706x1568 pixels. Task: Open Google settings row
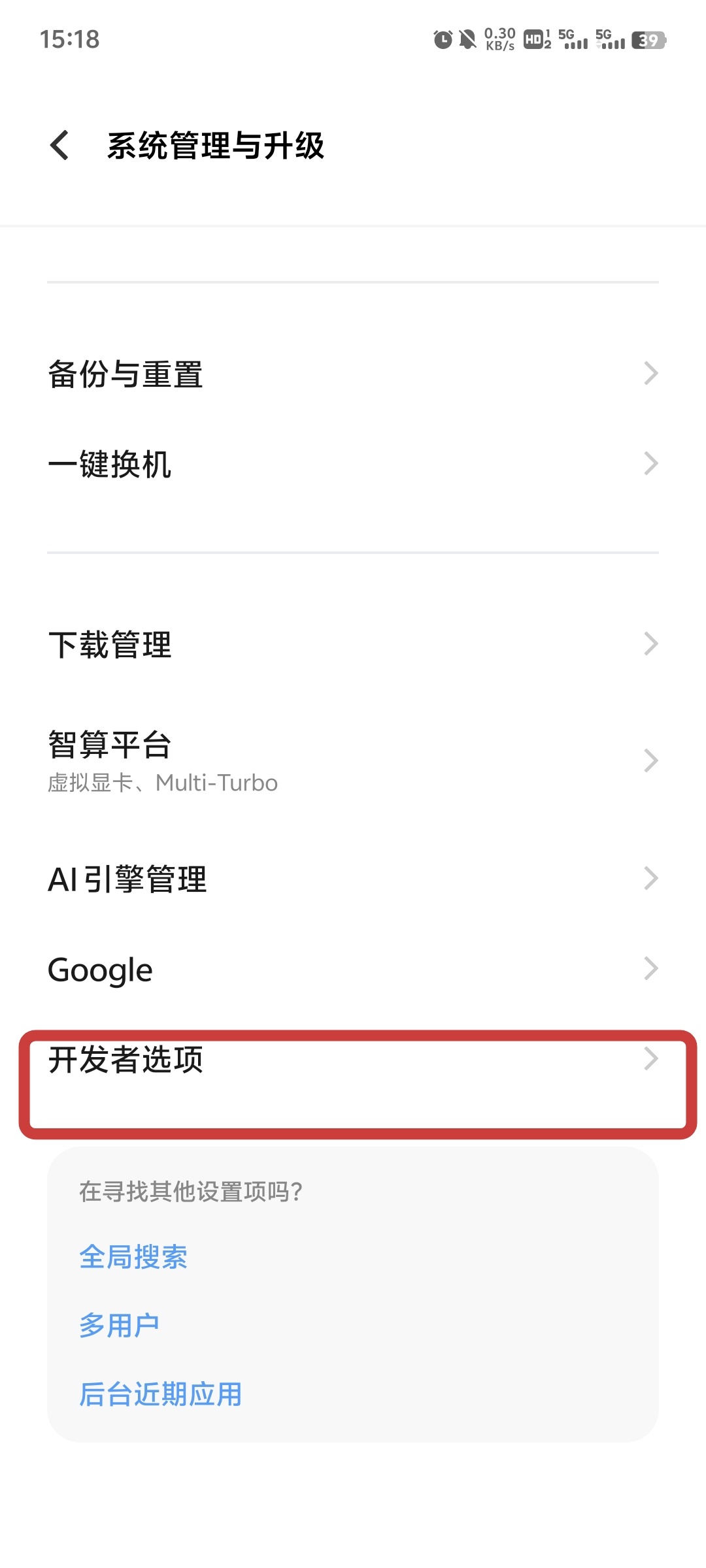pos(353,969)
